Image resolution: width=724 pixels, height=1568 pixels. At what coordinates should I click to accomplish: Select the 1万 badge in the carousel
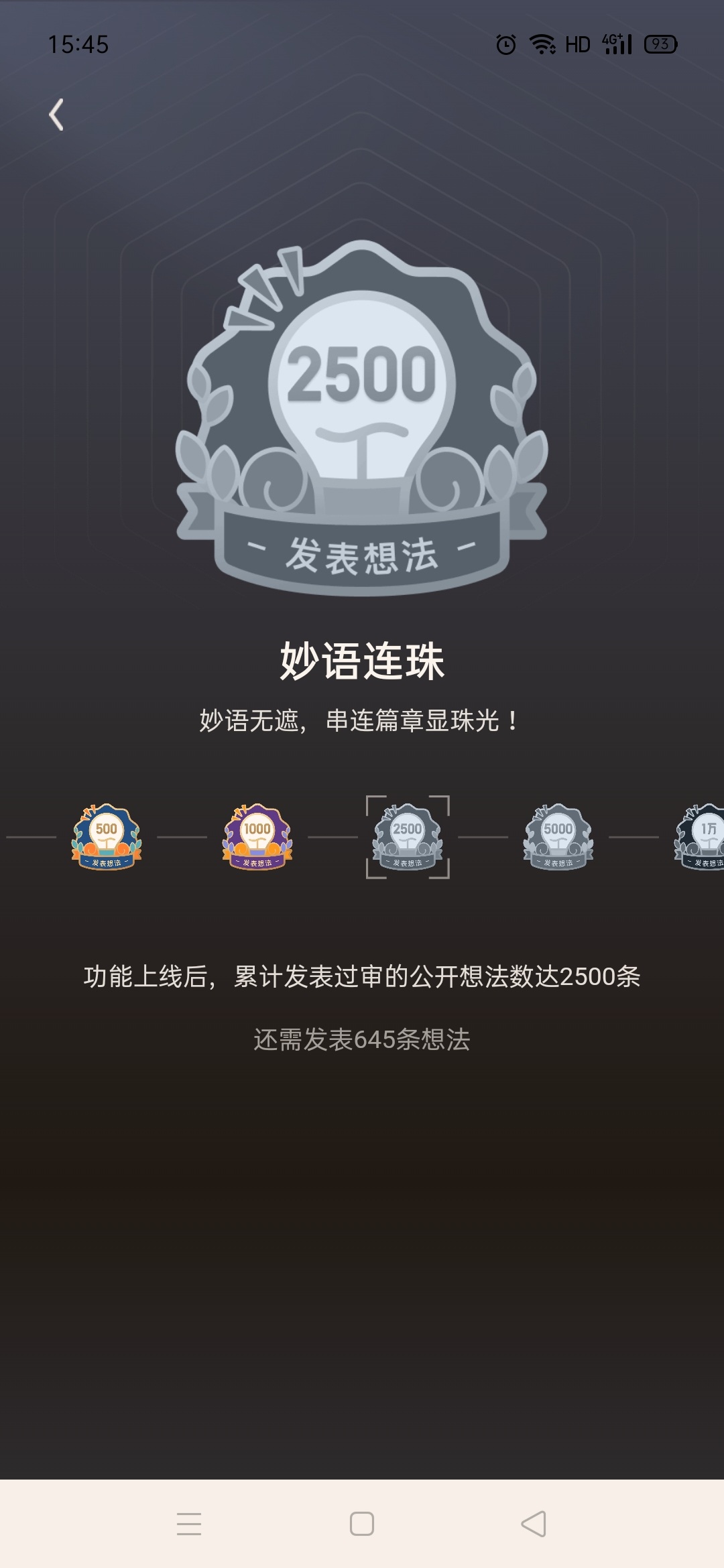click(x=702, y=837)
